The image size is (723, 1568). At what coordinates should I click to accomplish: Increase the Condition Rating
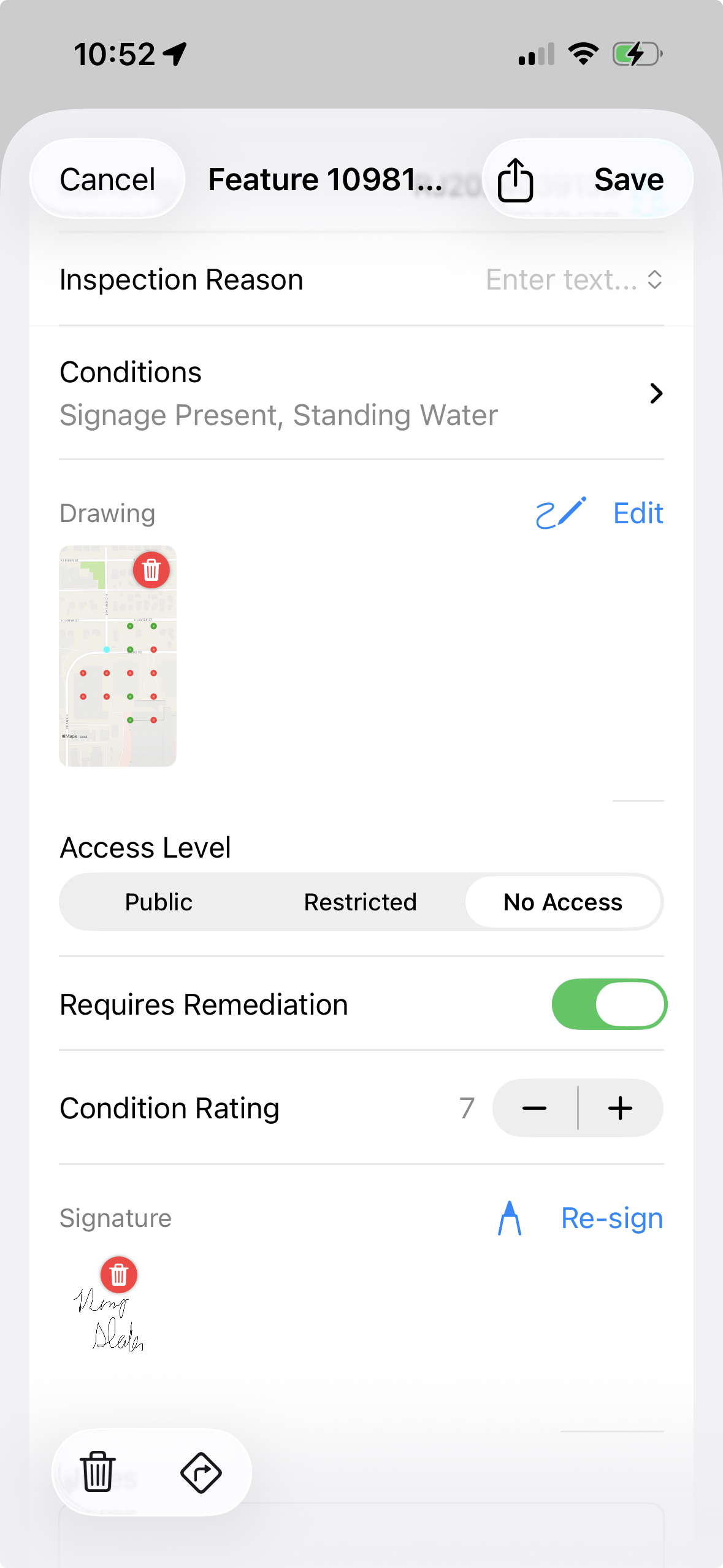pyautogui.click(x=621, y=1108)
